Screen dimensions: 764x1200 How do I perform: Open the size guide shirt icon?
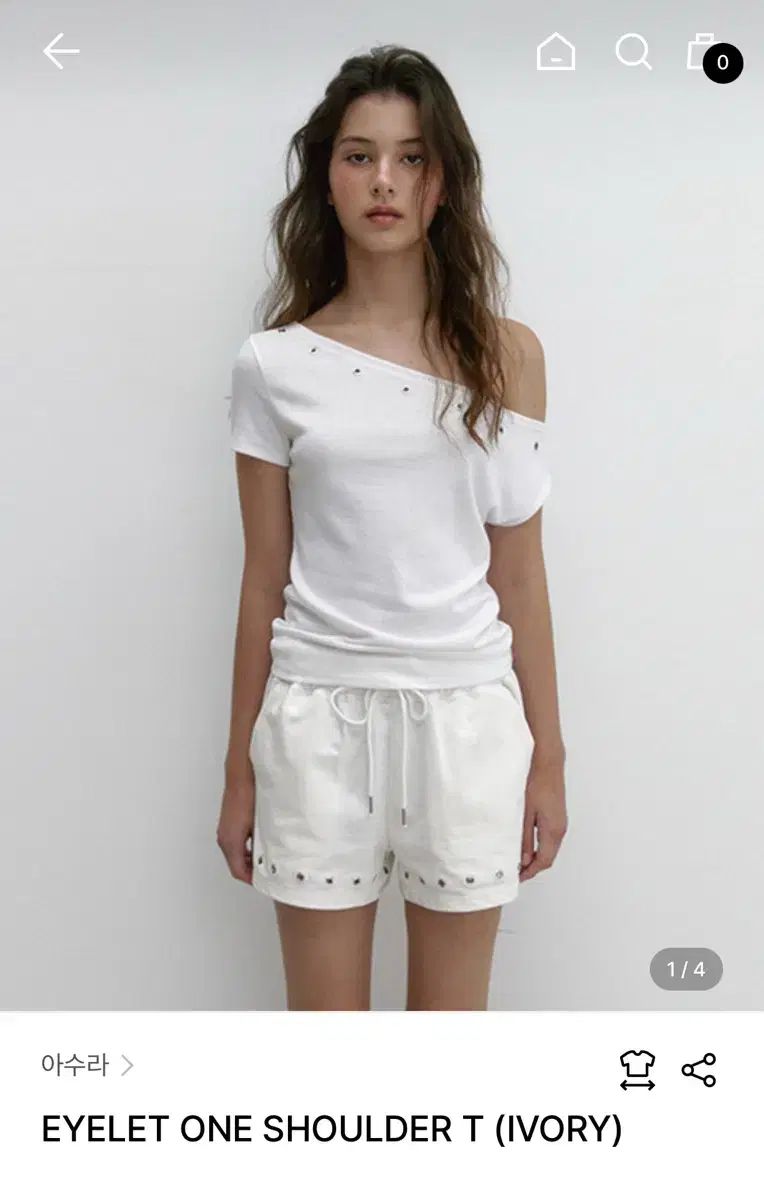point(637,1069)
